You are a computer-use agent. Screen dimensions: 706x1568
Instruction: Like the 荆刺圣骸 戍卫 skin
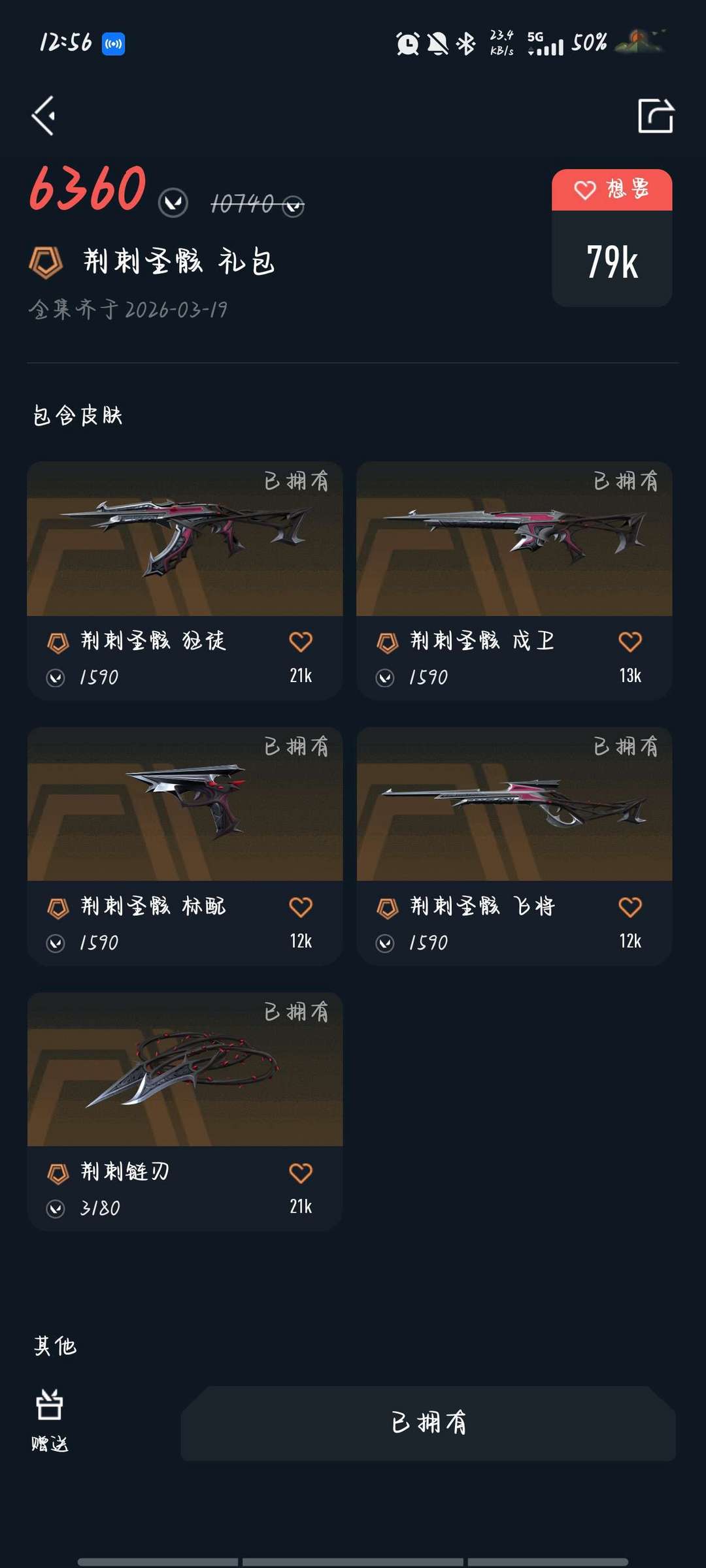click(630, 642)
